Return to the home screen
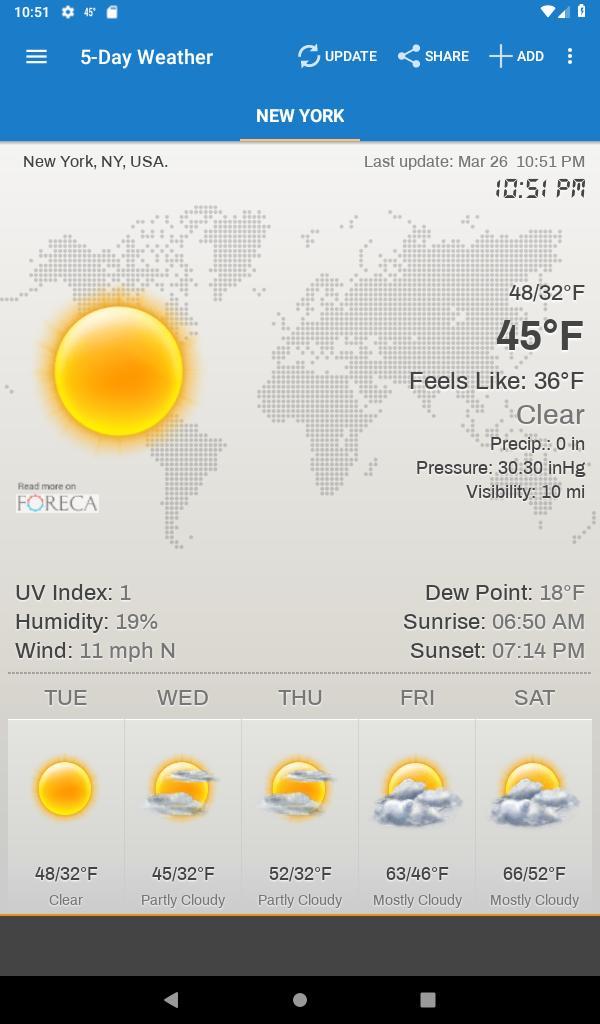Image resolution: width=600 pixels, height=1024 pixels. pyautogui.click(x=300, y=999)
